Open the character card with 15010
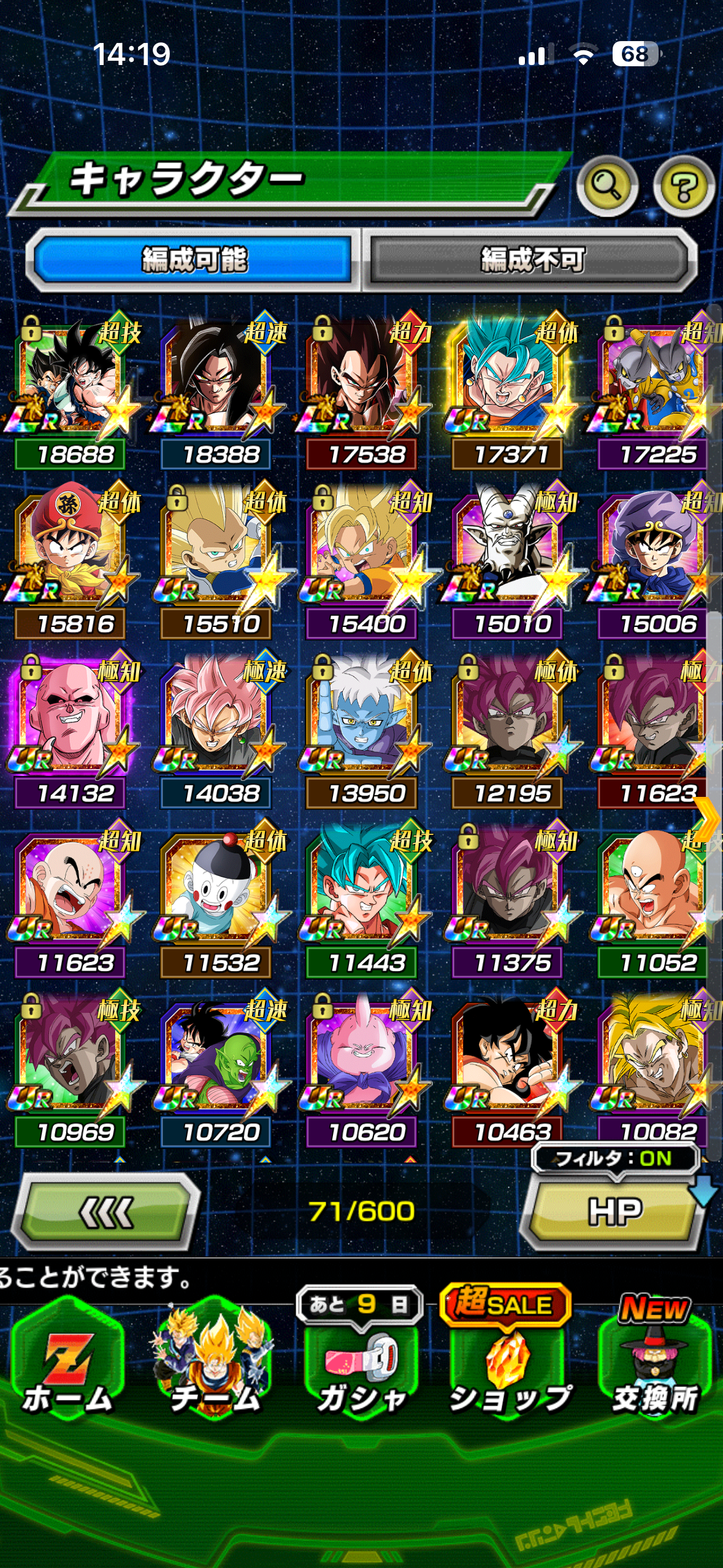The width and height of the screenshot is (723, 1568). point(511,555)
